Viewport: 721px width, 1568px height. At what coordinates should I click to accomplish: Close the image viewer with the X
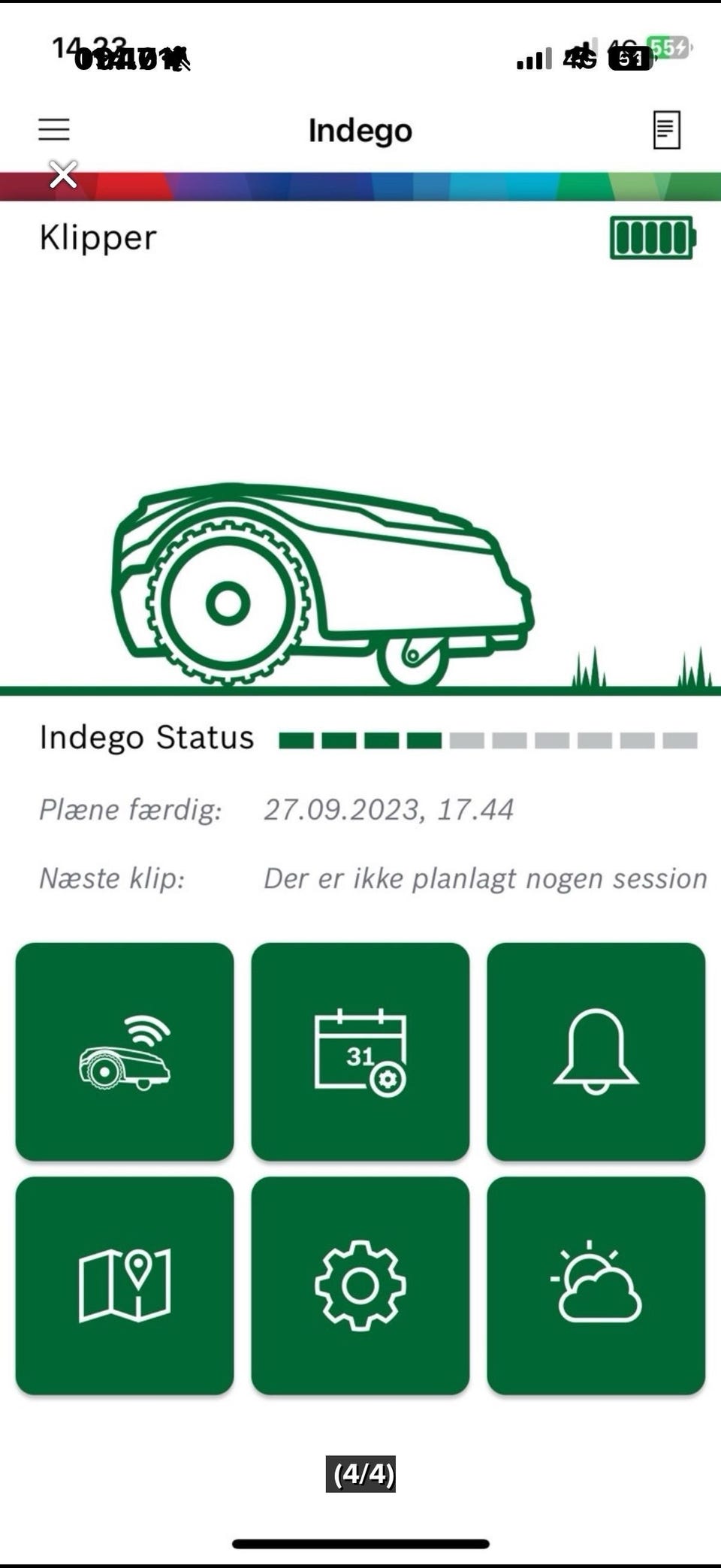[64, 174]
